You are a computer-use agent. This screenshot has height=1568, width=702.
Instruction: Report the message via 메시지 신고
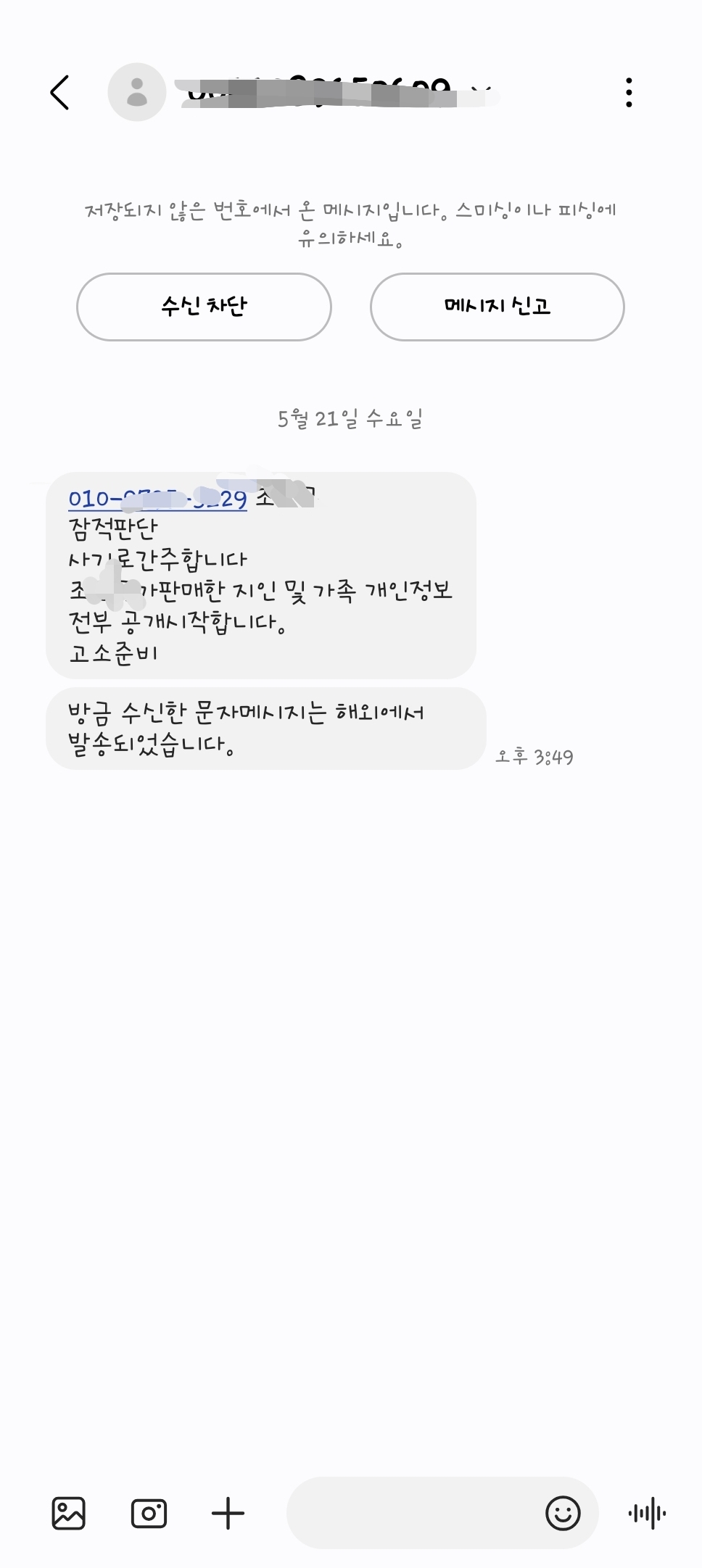[x=497, y=307]
